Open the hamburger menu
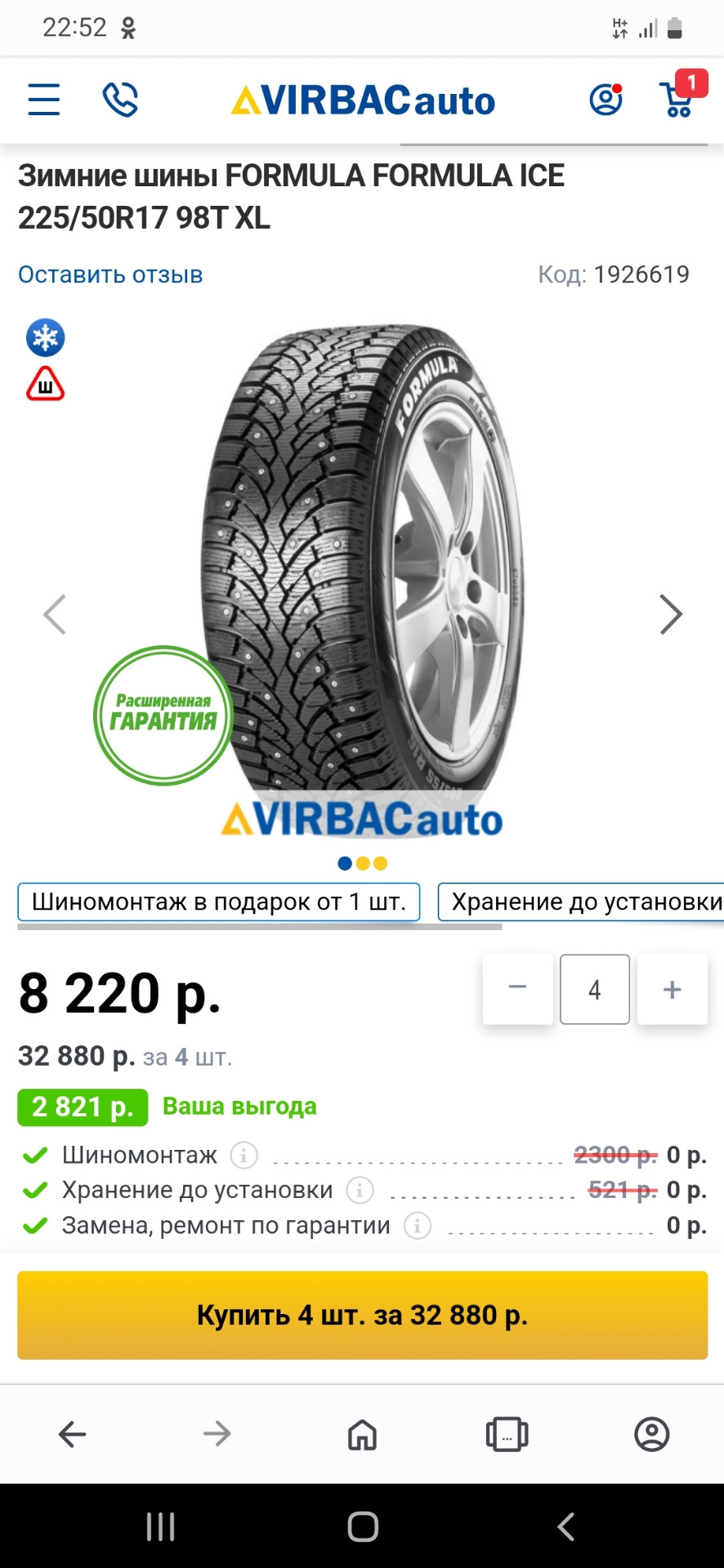Viewport: 724px width, 1568px height. [x=44, y=100]
